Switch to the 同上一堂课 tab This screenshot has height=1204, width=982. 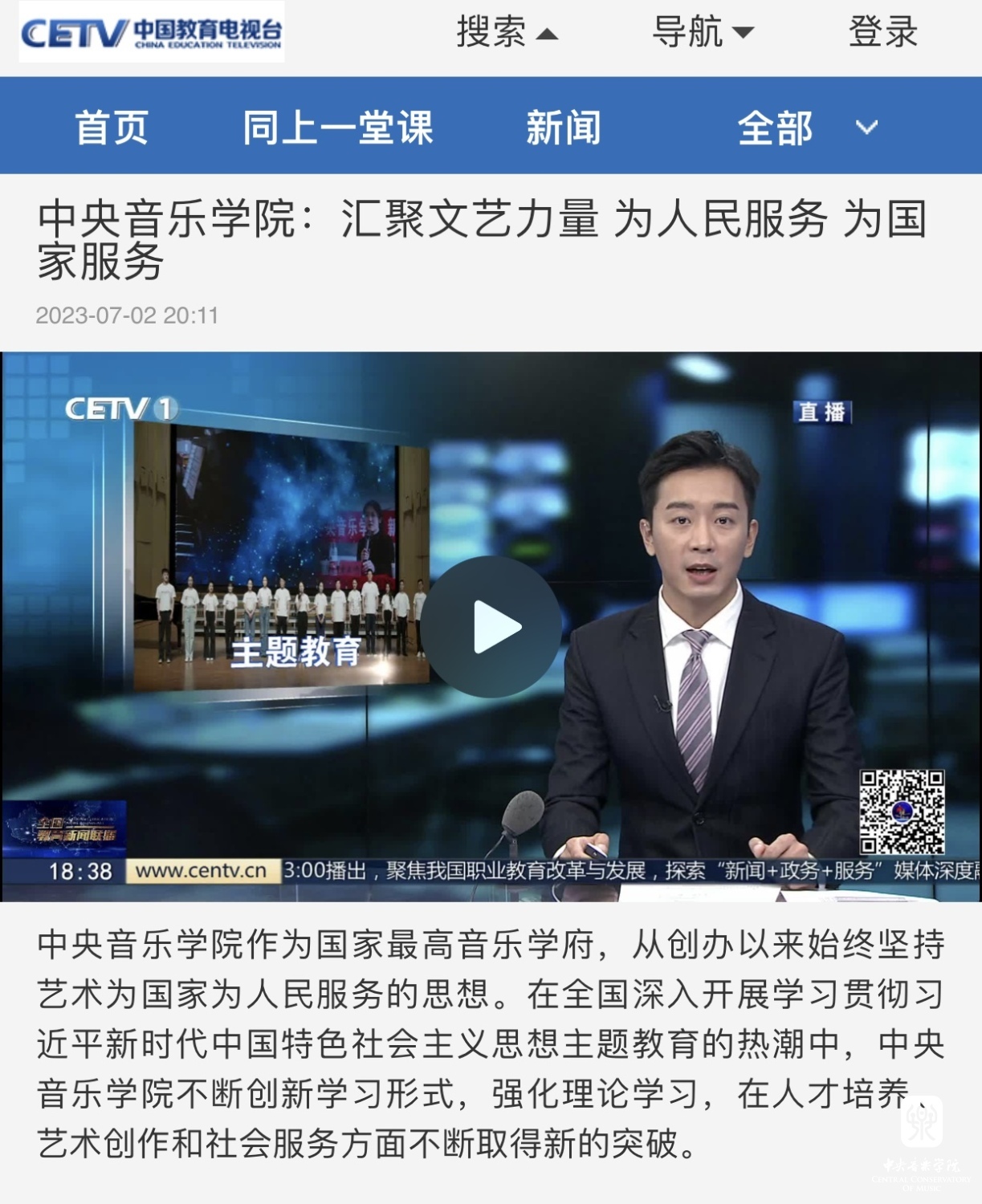click(338, 128)
